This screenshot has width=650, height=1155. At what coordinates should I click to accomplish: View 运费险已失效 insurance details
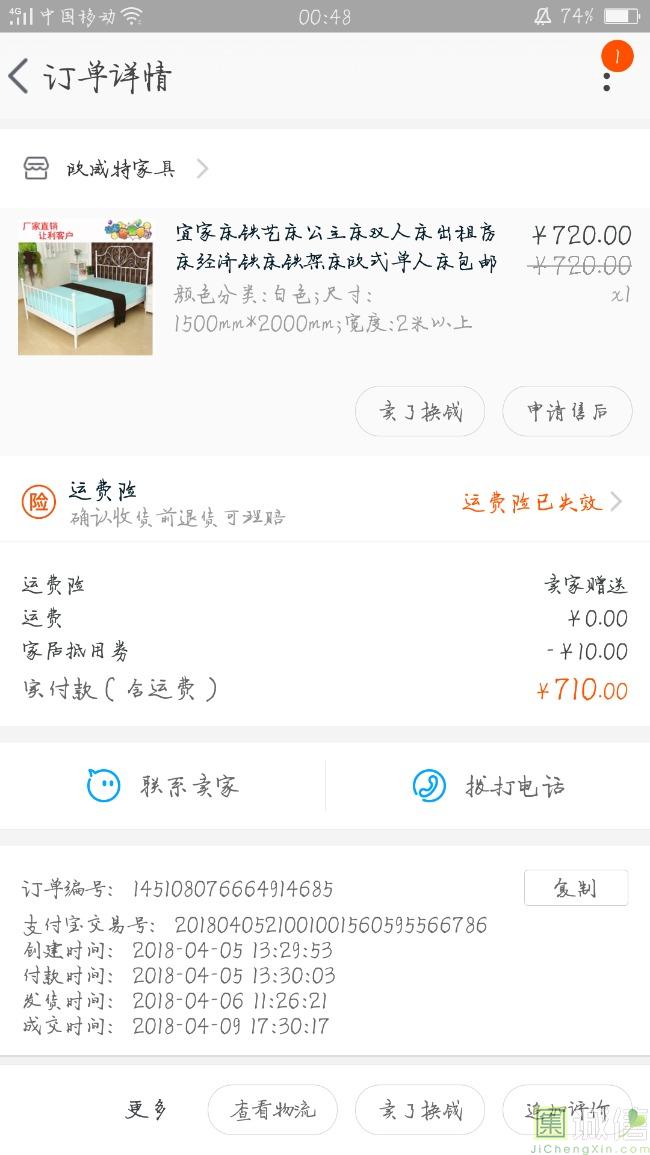[541, 502]
